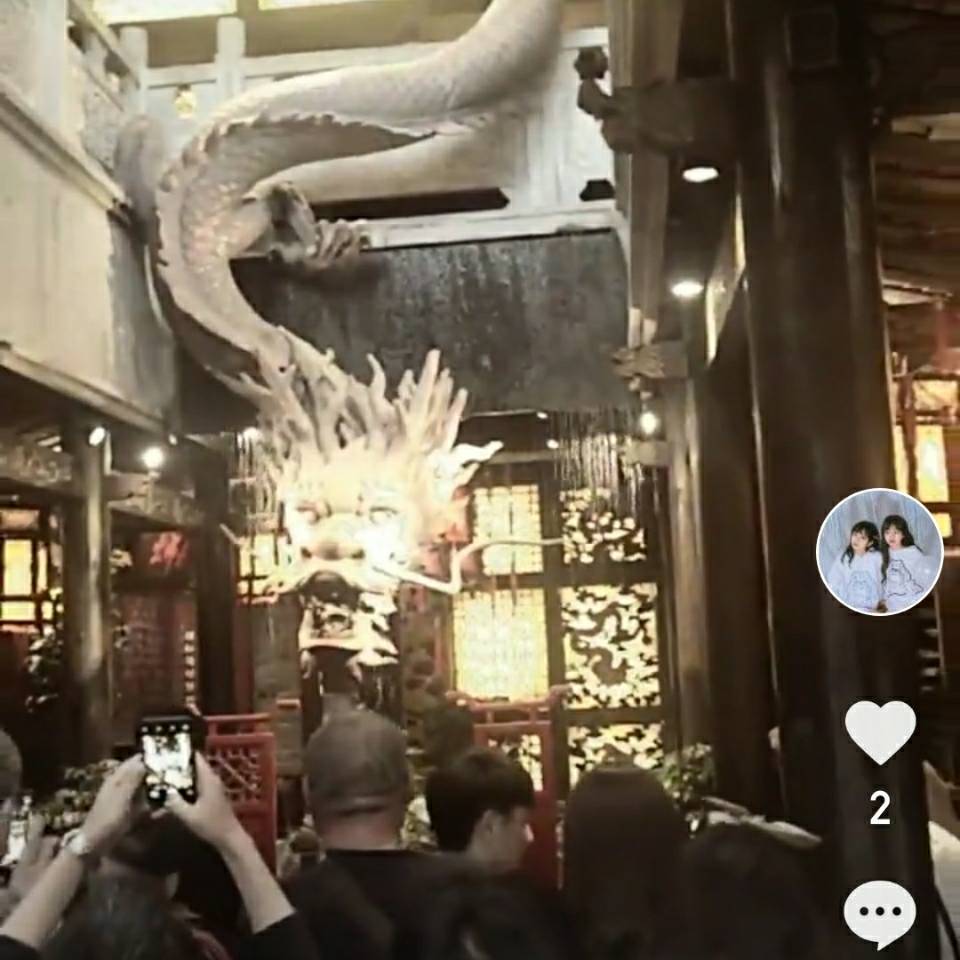The height and width of the screenshot is (960, 960).
Task: Open the comments speech bubble
Action: coord(879,914)
